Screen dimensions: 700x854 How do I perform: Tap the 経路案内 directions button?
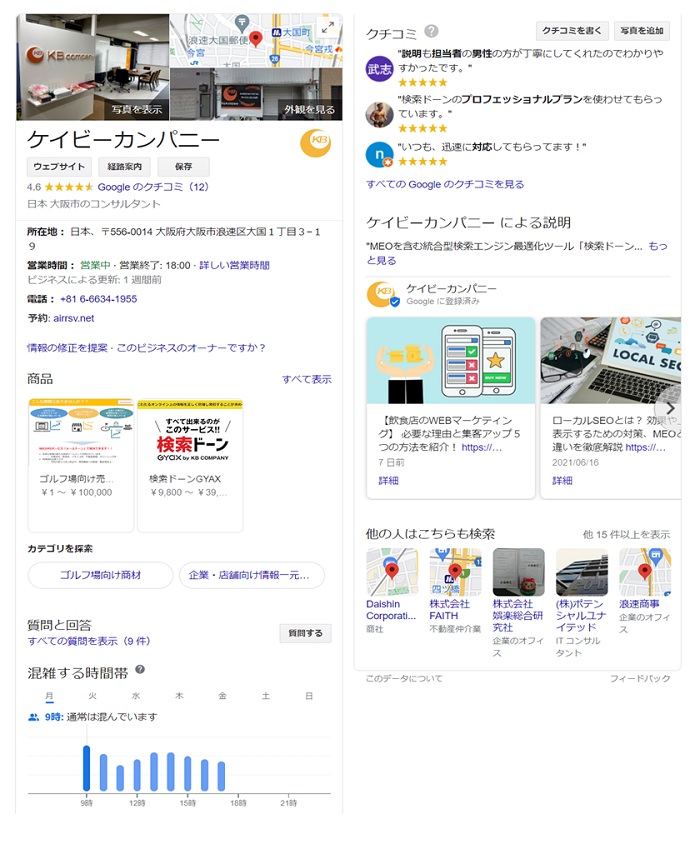point(125,167)
